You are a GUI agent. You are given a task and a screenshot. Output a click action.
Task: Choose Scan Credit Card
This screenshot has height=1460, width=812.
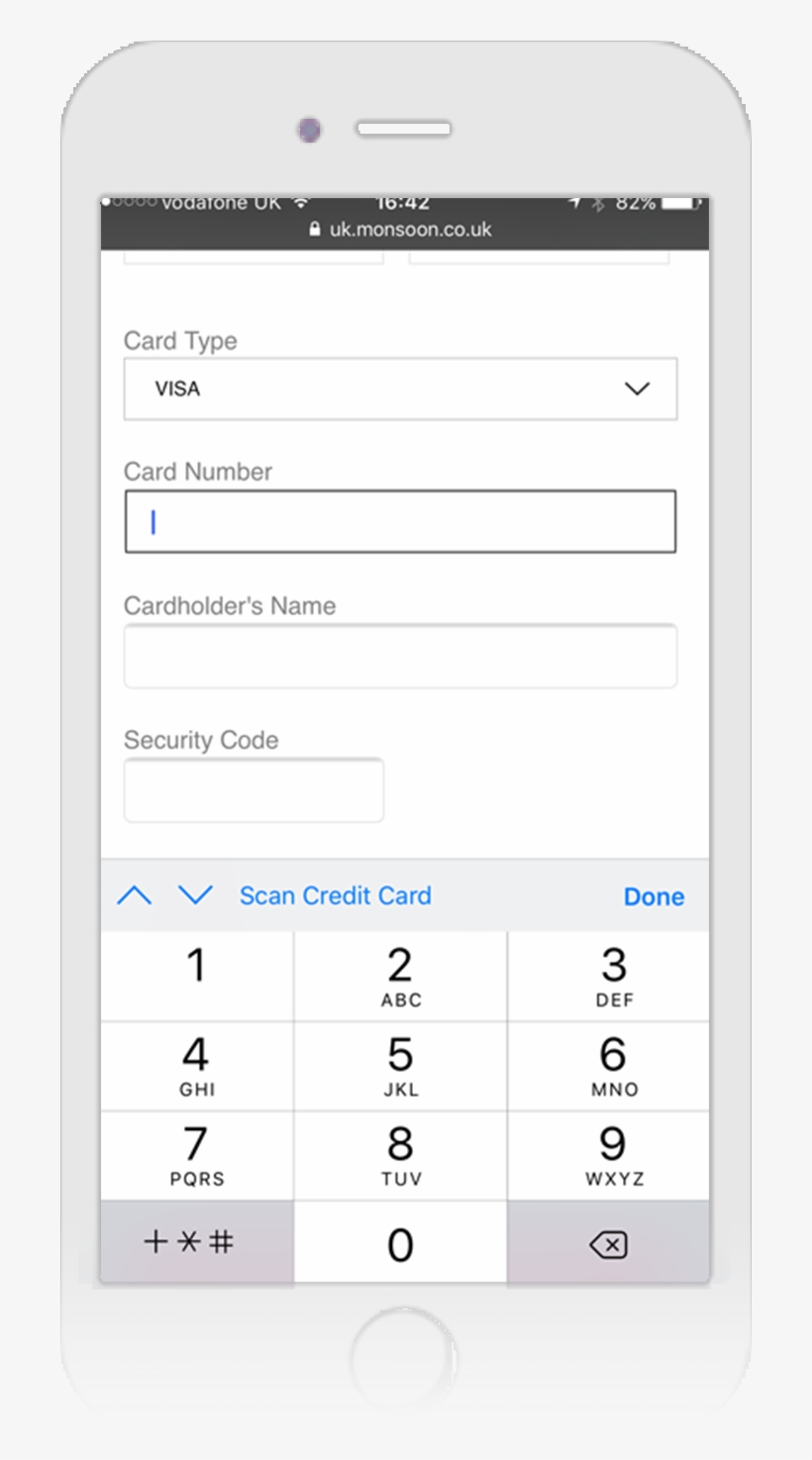point(335,896)
